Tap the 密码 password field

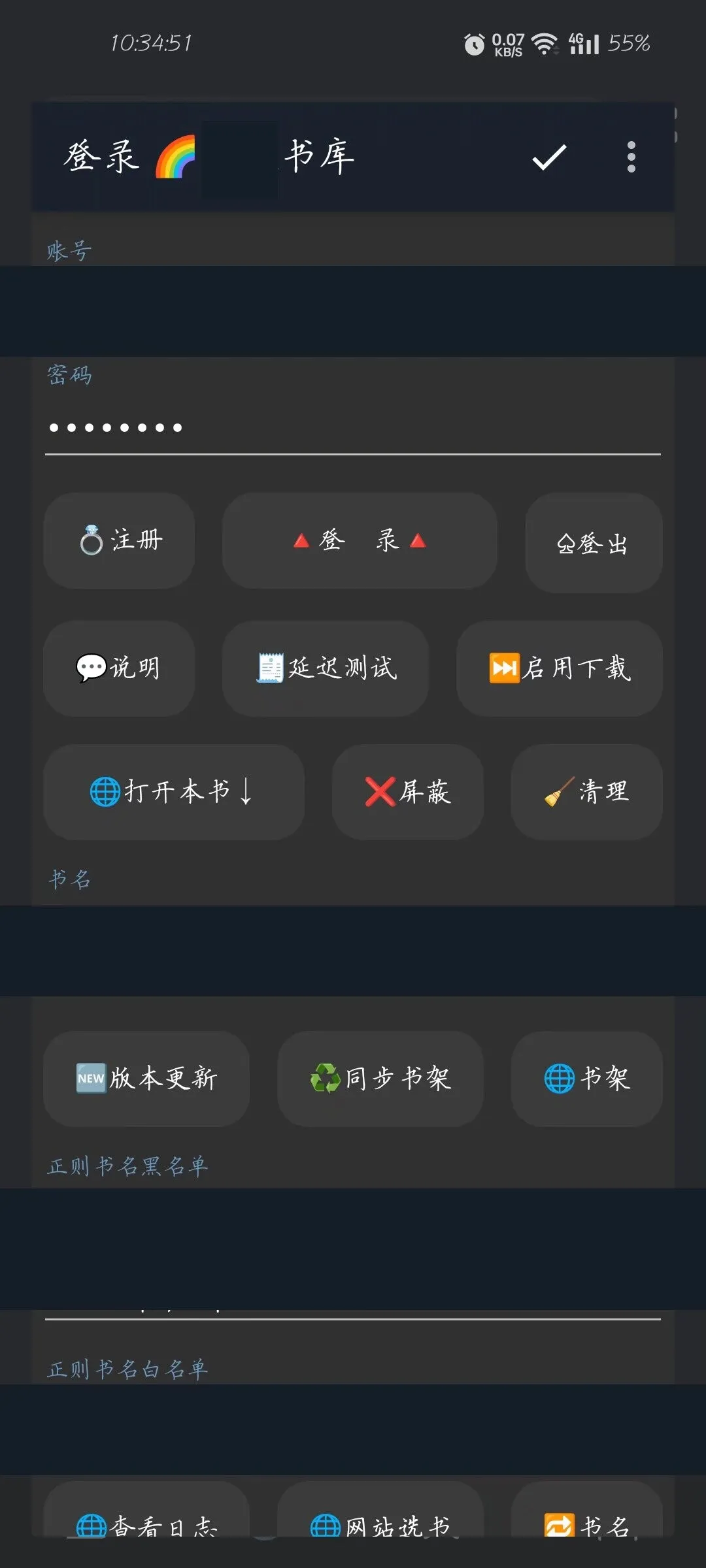point(353,428)
